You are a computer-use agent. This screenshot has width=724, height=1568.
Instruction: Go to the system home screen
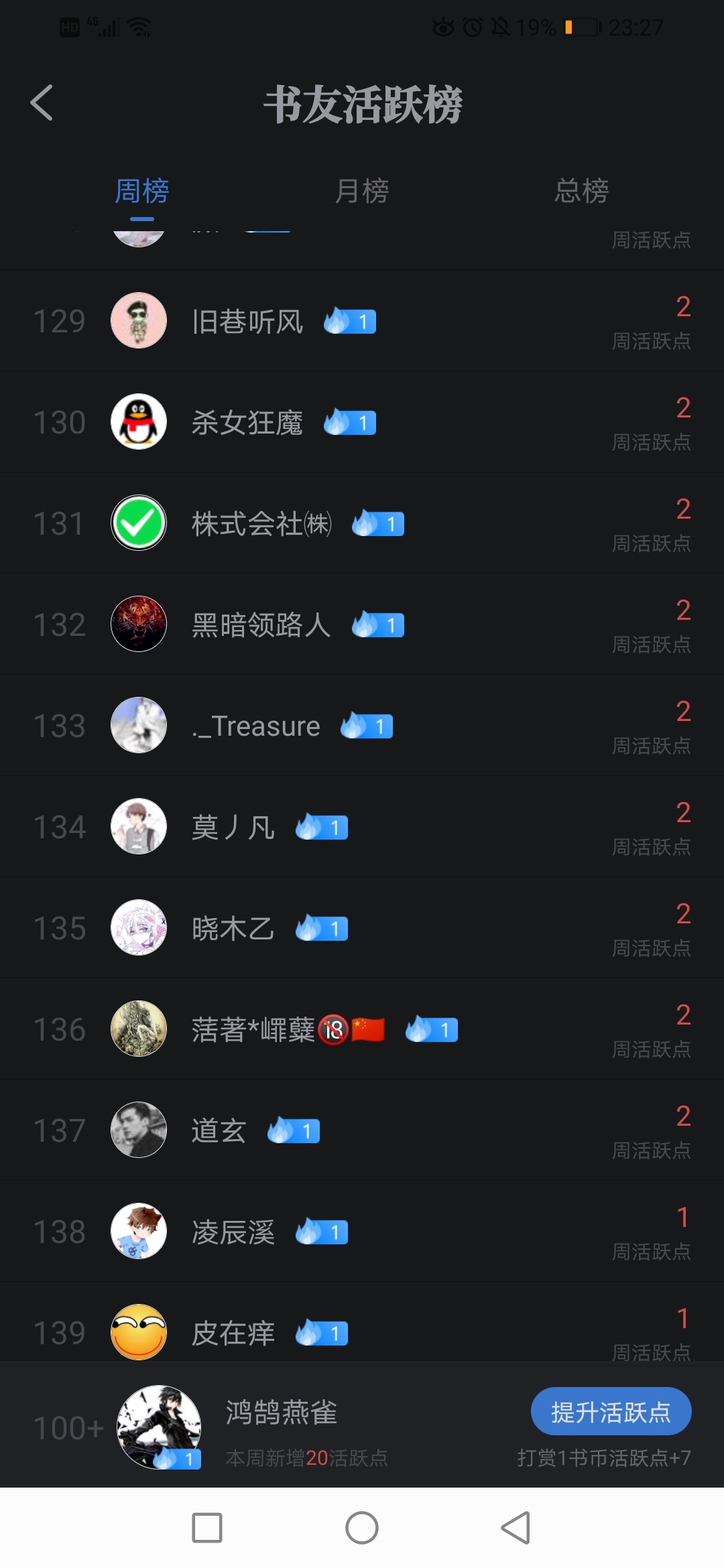362,1528
